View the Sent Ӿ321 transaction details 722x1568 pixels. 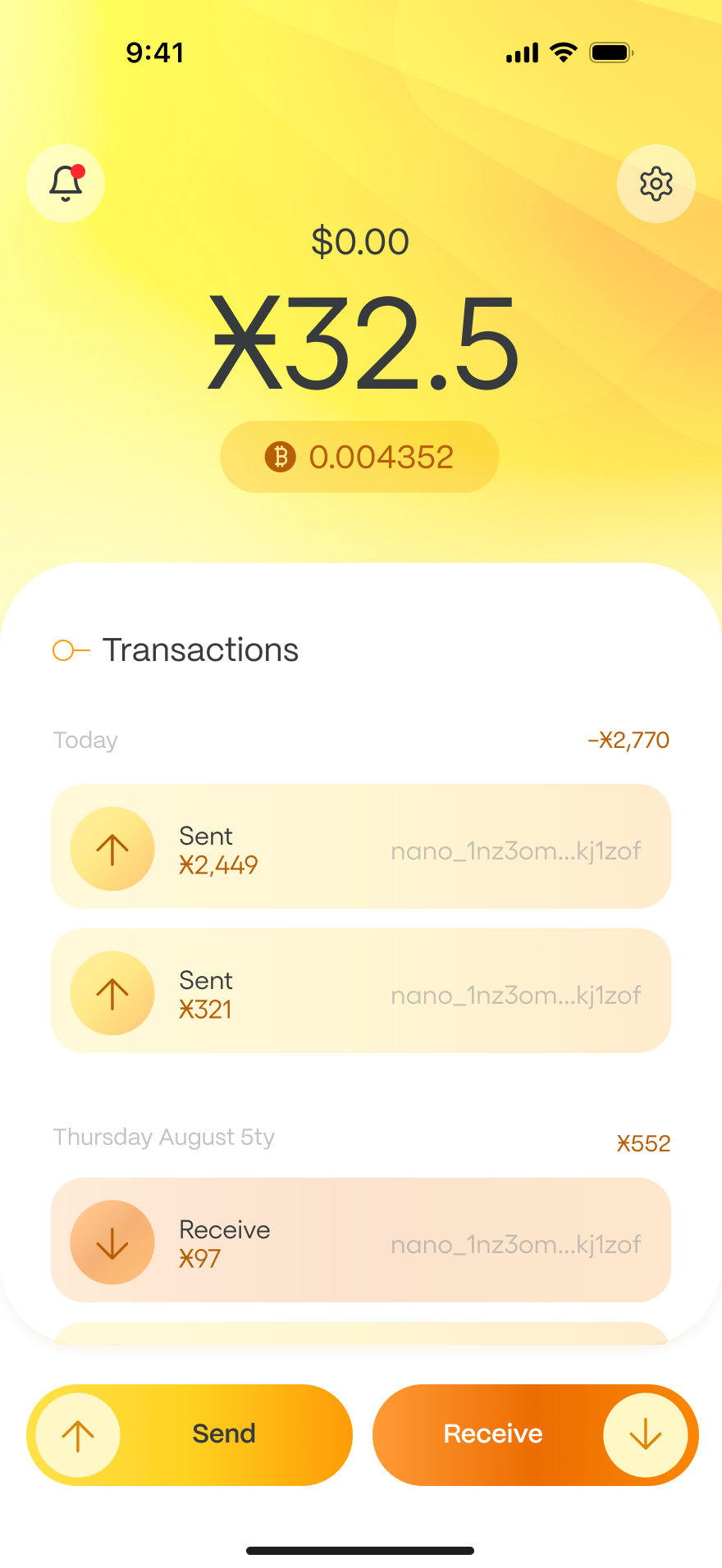click(361, 991)
